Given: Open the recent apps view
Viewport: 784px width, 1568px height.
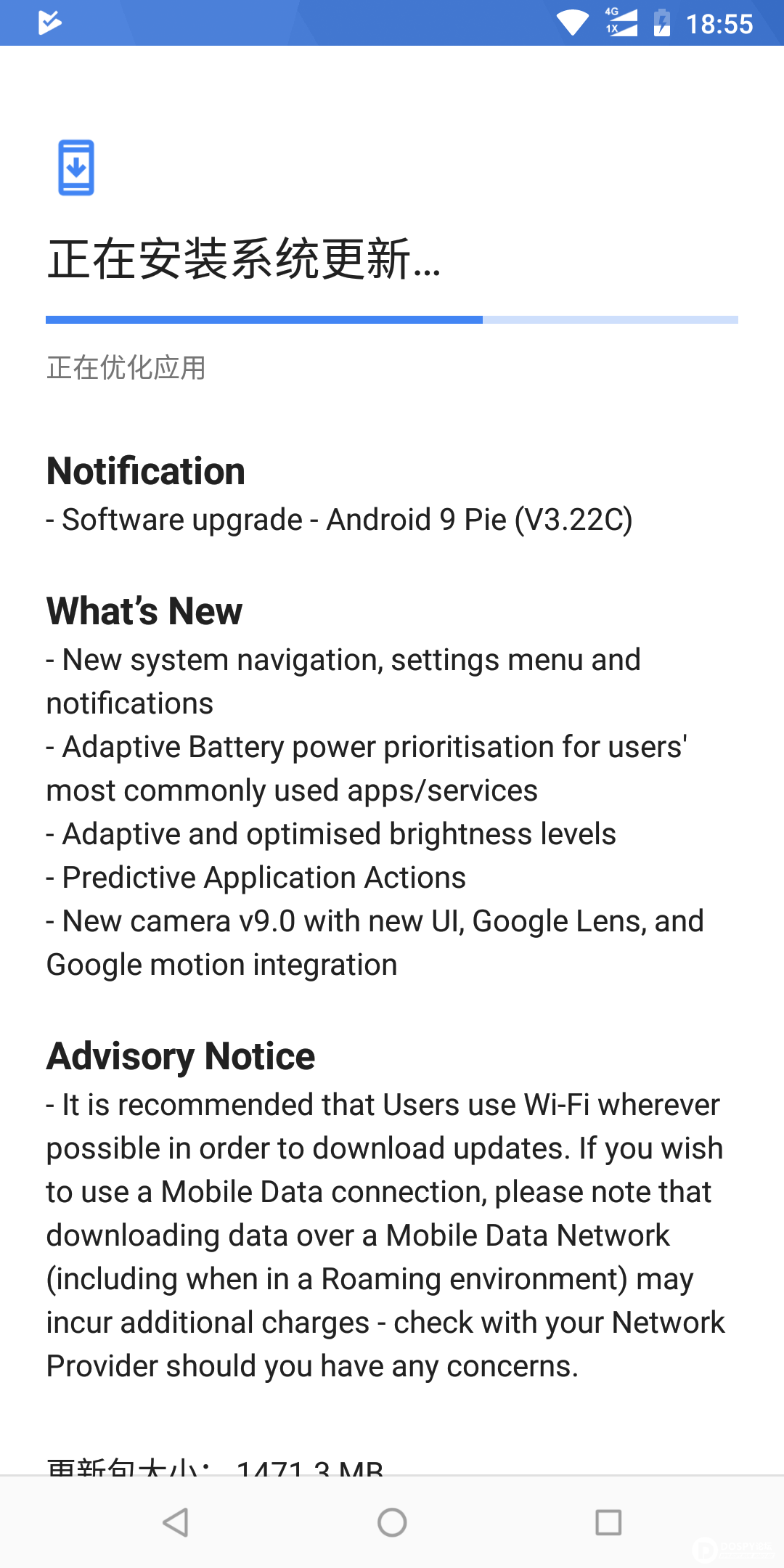Looking at the screenshot, I should pos(608,1522).
